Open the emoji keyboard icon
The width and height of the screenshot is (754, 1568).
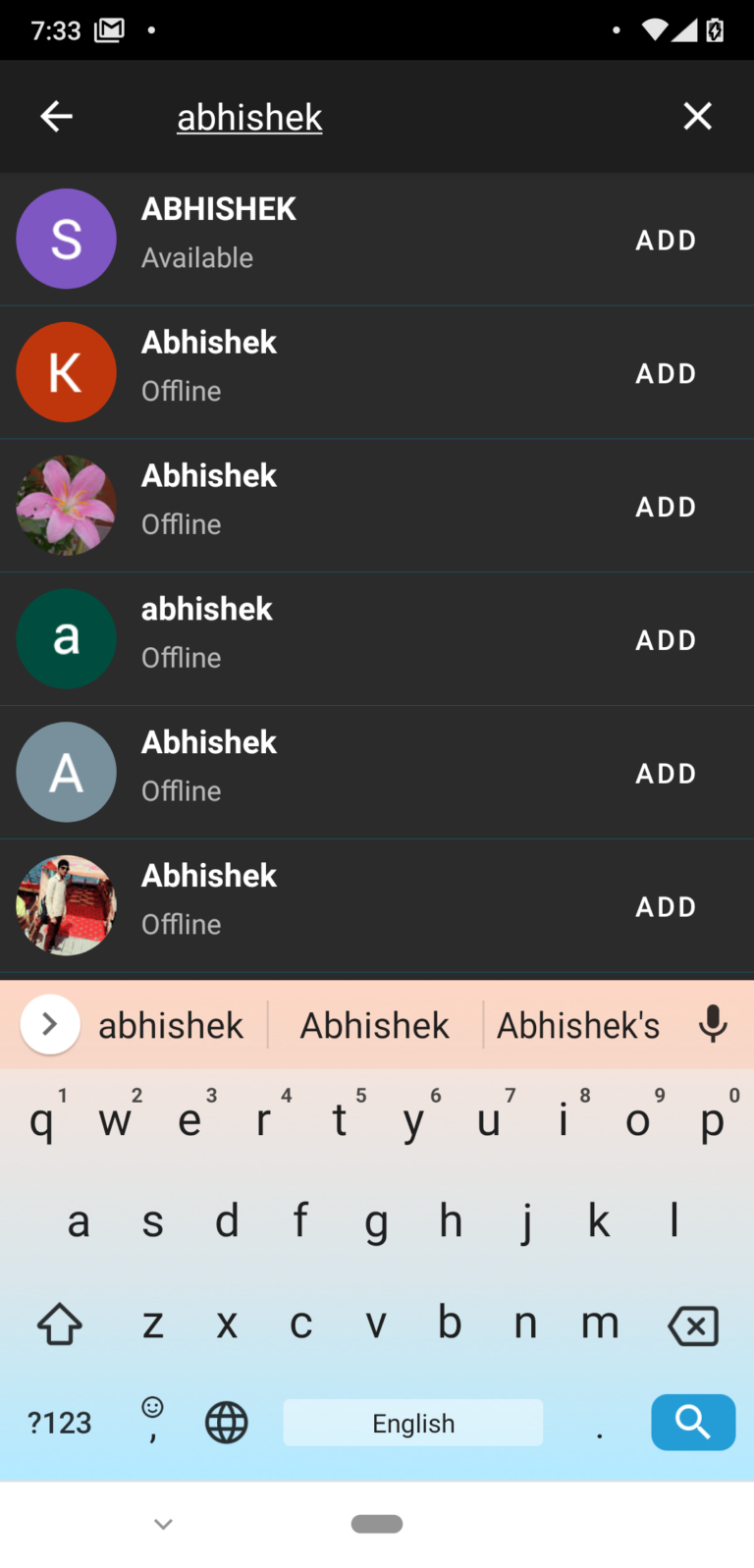point(152,1422)
